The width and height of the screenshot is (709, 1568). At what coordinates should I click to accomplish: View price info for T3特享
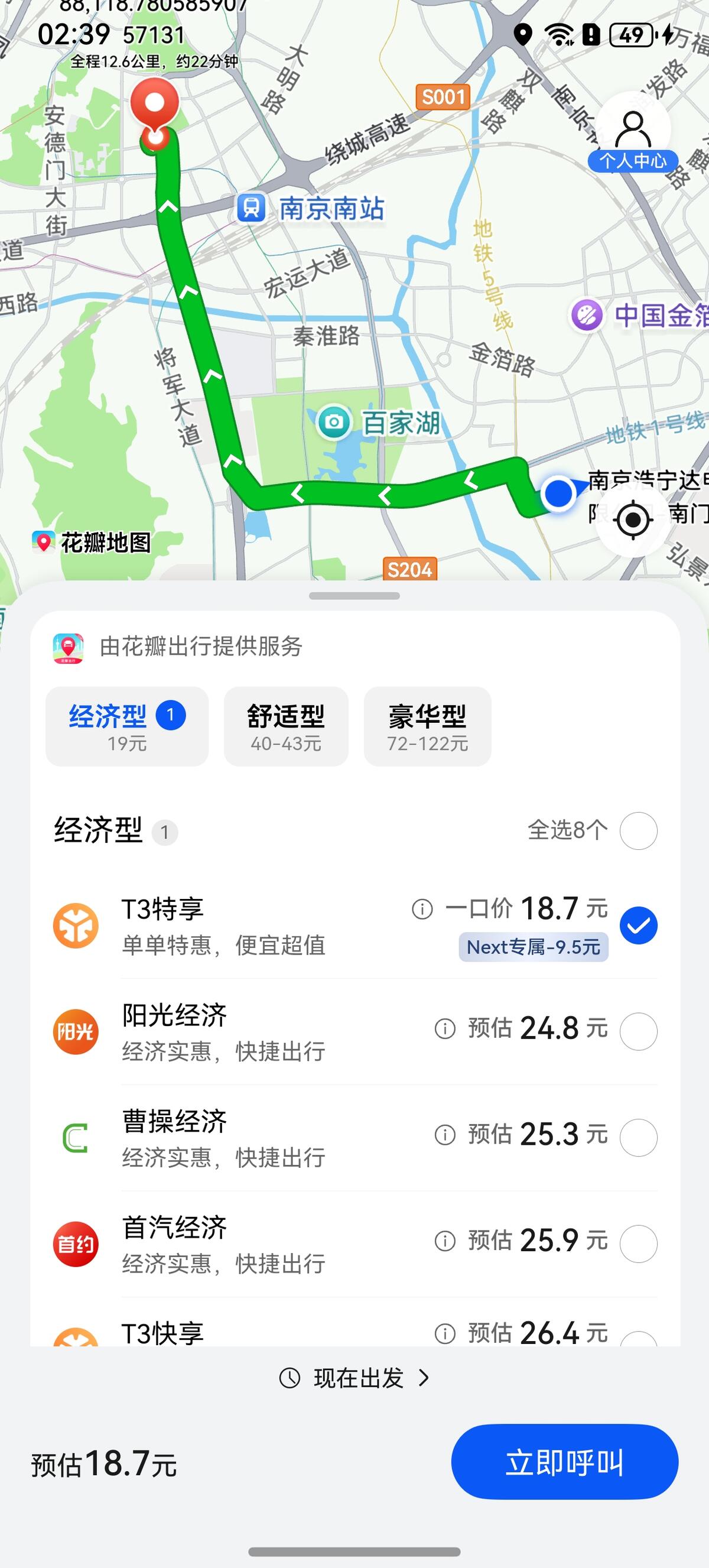click(x=422, y=910)
